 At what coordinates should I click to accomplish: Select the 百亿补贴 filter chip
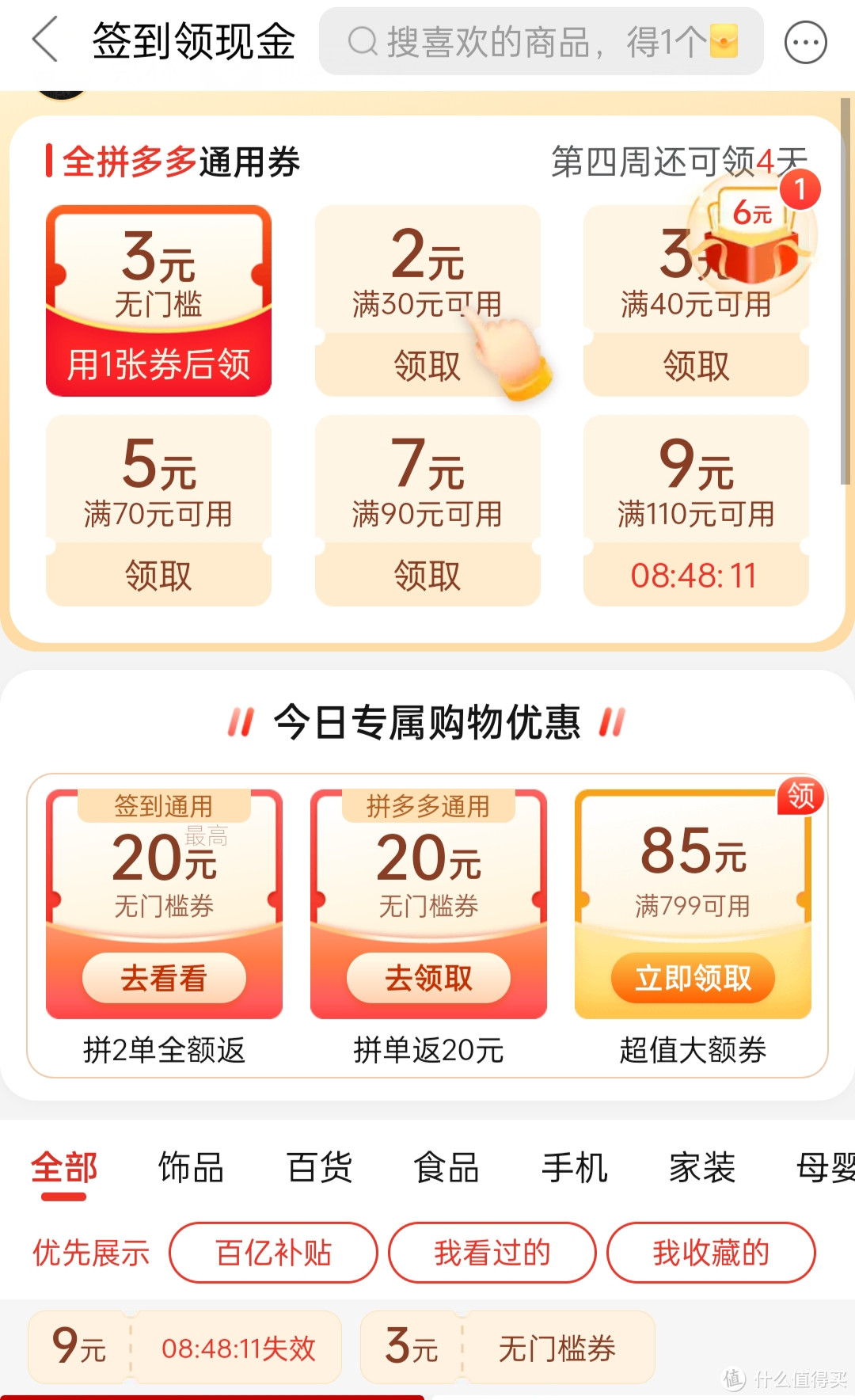click(273, 1253)
